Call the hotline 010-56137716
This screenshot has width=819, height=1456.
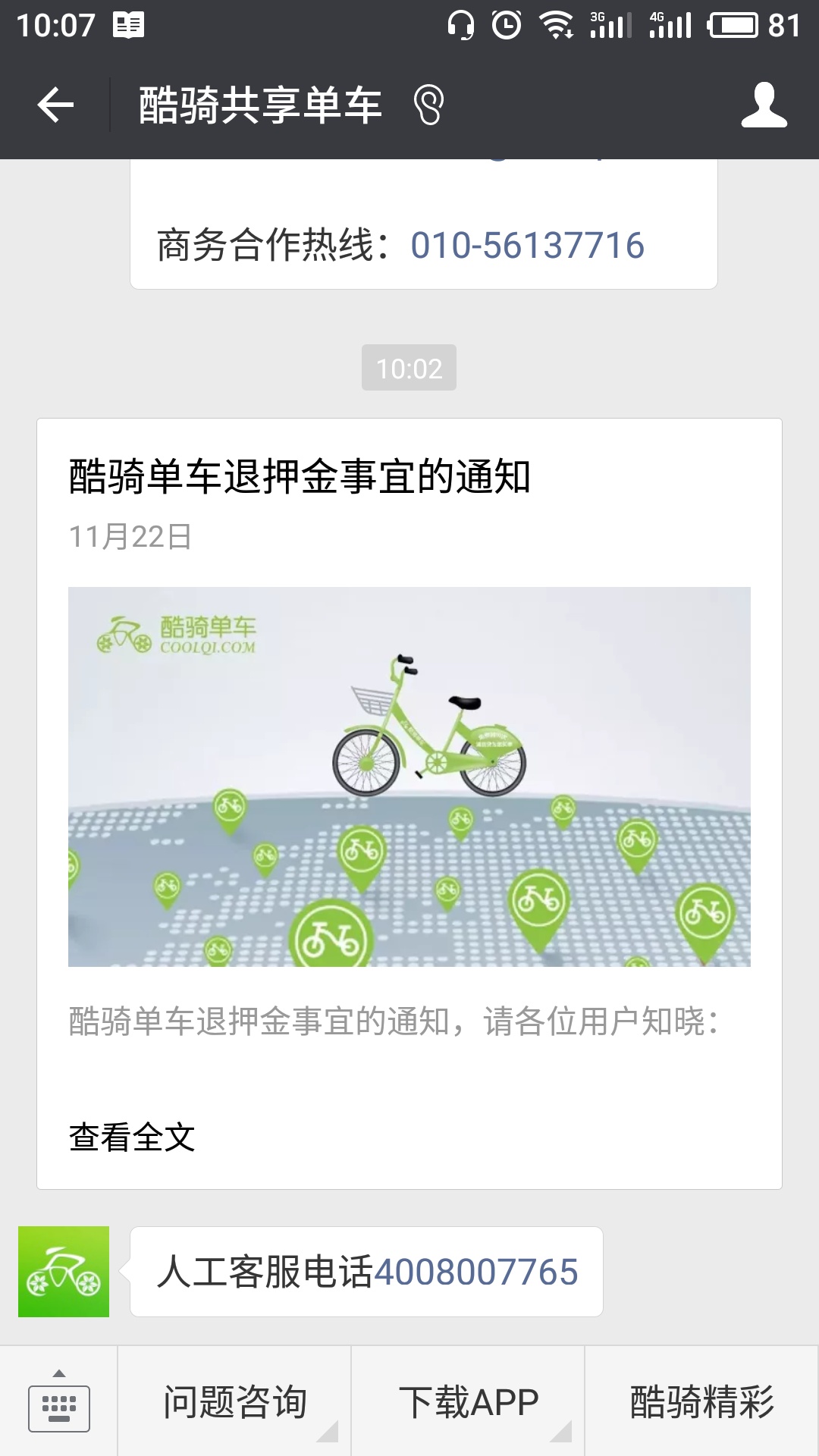pos(527,245)
